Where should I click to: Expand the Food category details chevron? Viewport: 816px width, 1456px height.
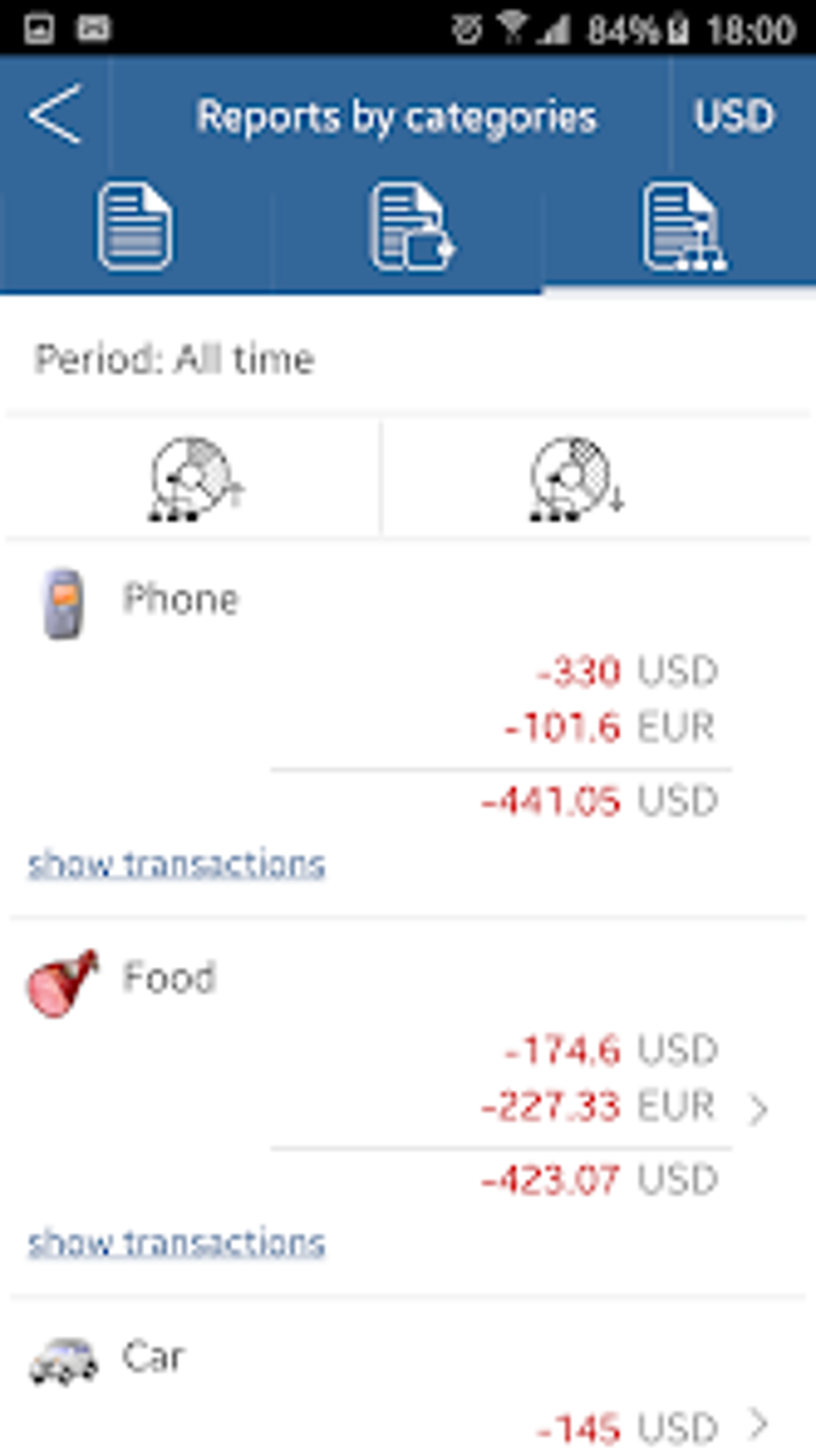(758, 1107)
